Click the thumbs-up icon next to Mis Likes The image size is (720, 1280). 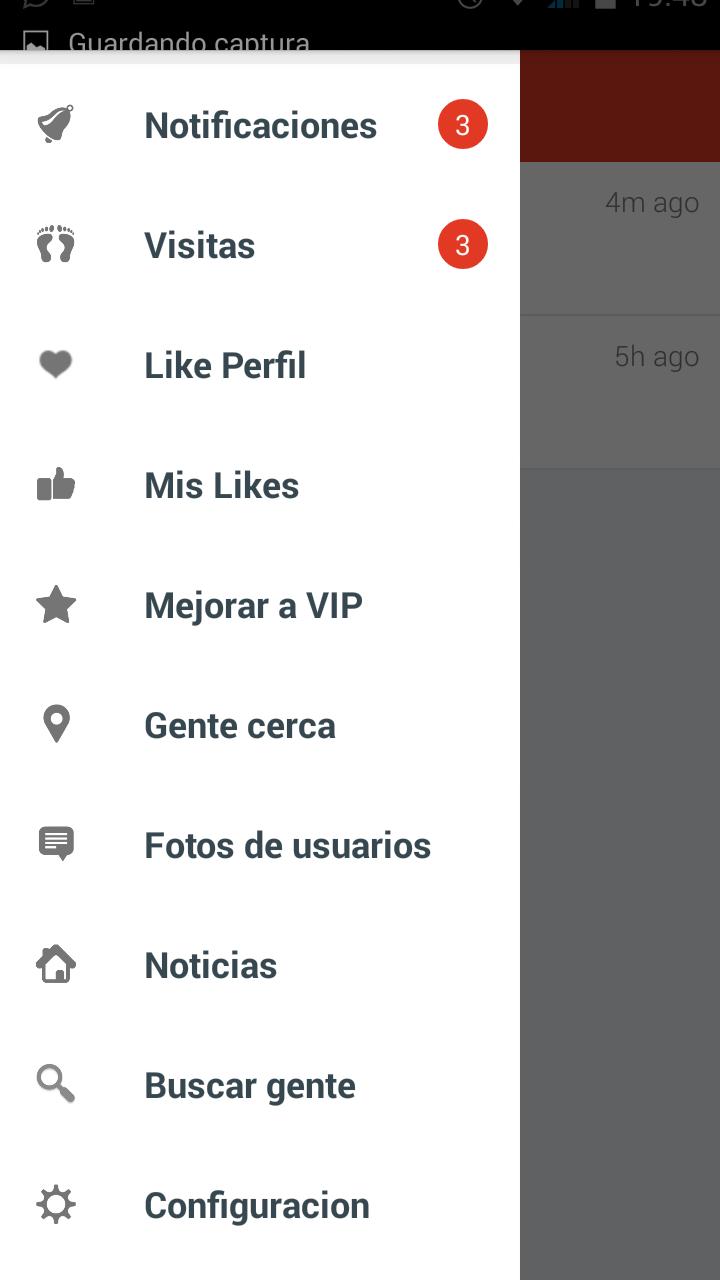click(x=55, y=484)
